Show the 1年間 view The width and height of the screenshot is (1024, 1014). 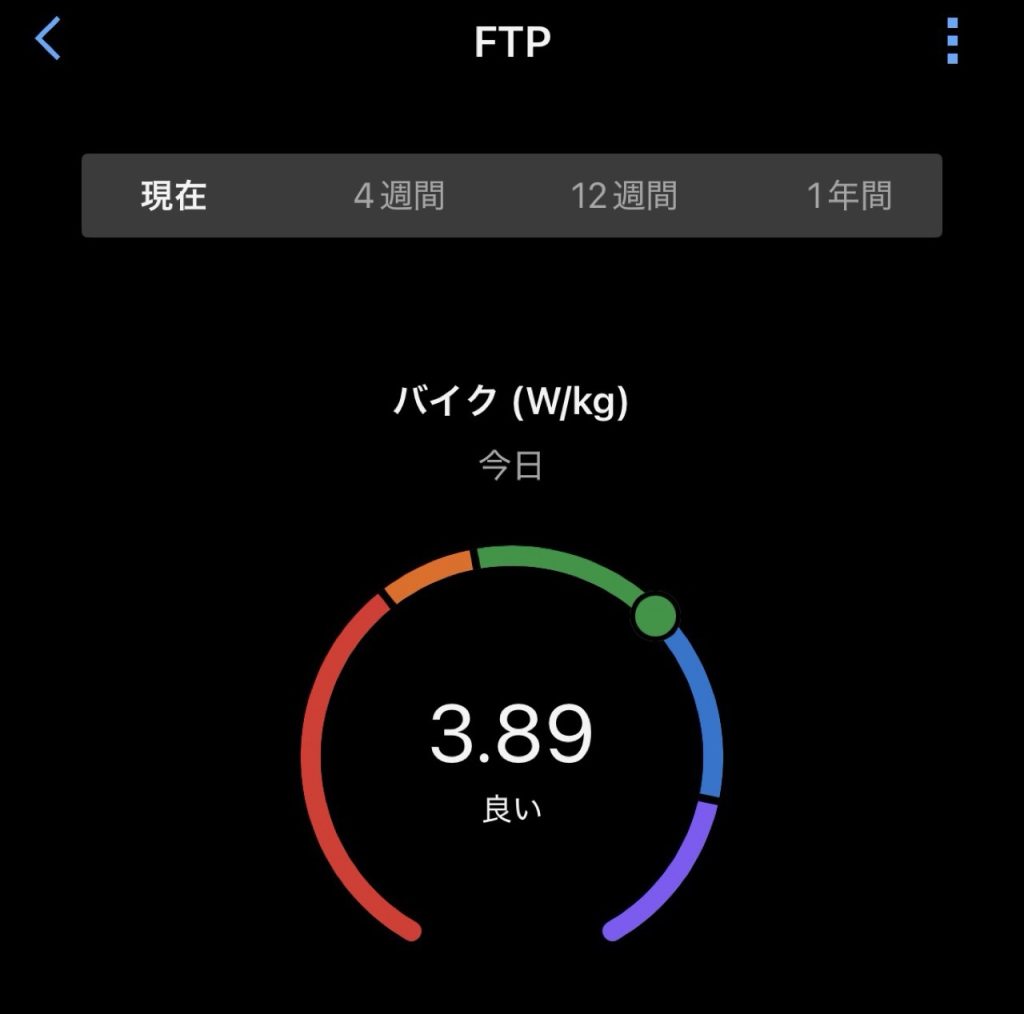849,196
